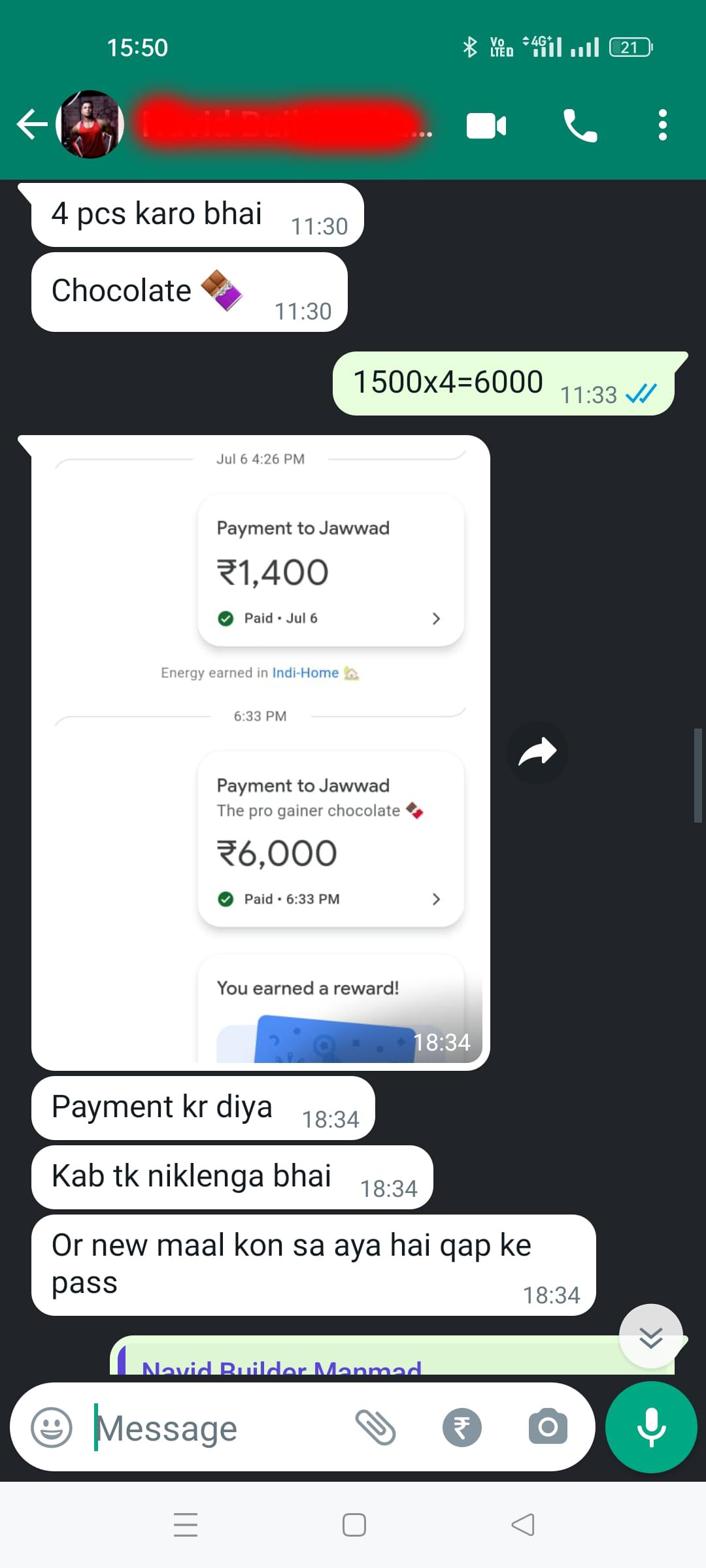Image resolution: width=706 pixels, height=1568 pixels.
Task: Open the camera from the message bar
Action: click(x=548, y=1427)
